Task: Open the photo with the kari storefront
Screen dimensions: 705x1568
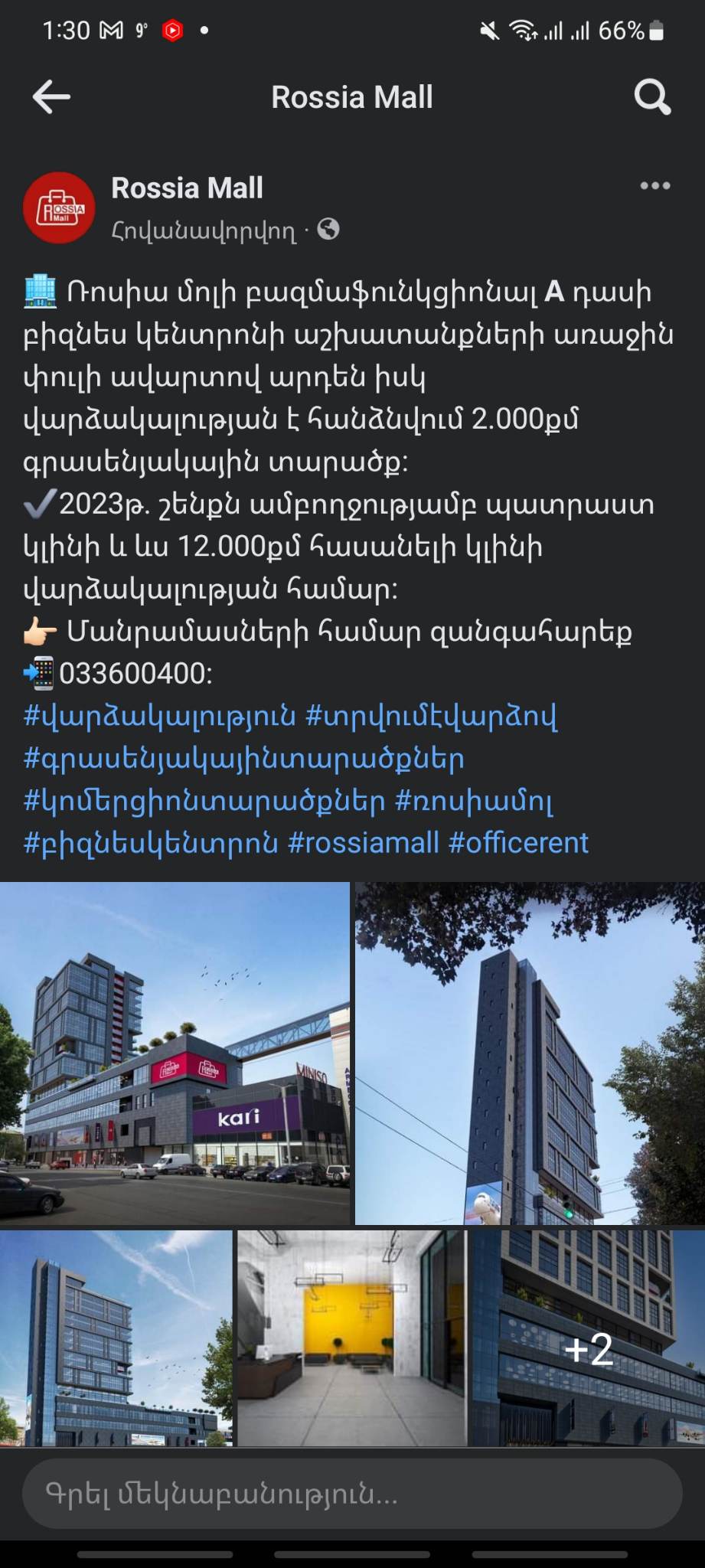Action: [x=175, y=1053]
